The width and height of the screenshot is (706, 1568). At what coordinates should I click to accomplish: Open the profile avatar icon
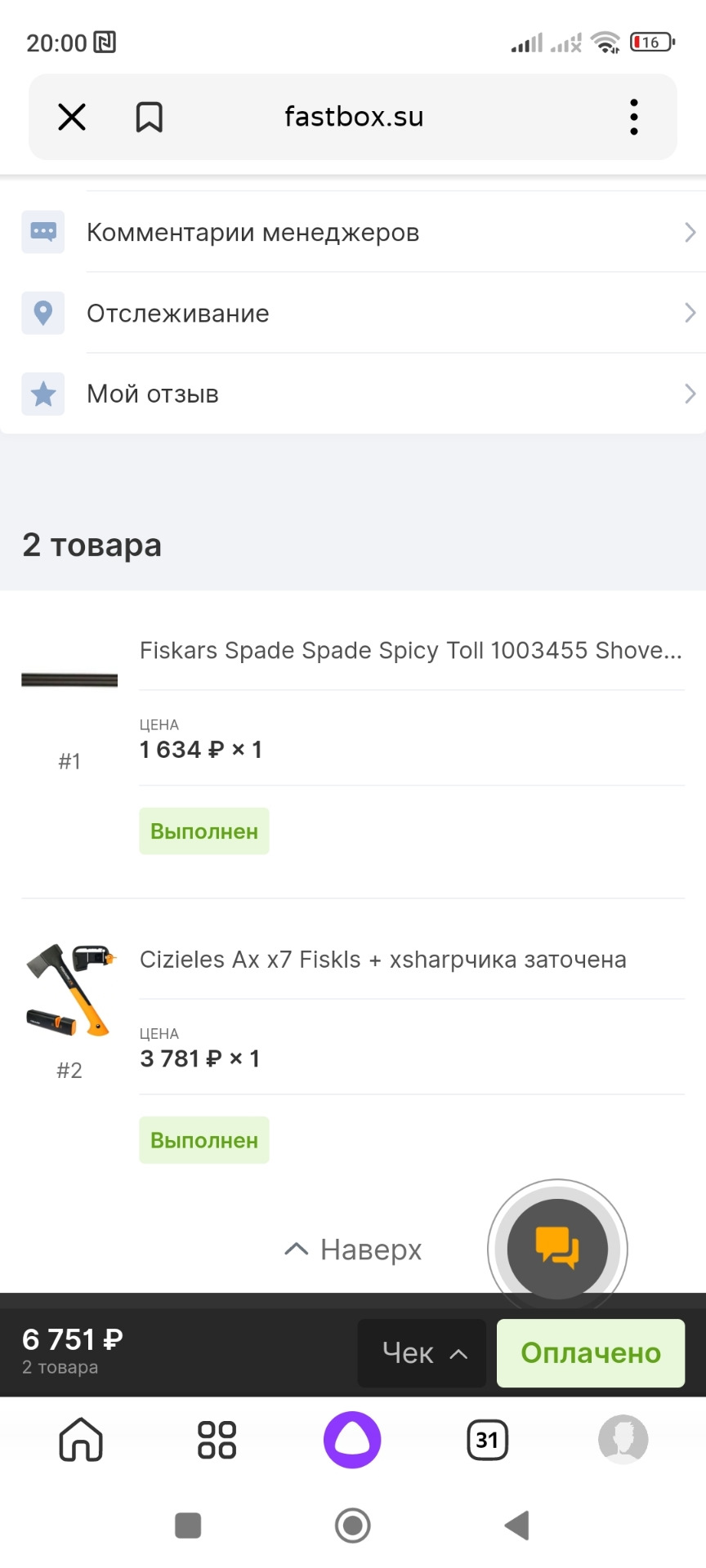623,1440
